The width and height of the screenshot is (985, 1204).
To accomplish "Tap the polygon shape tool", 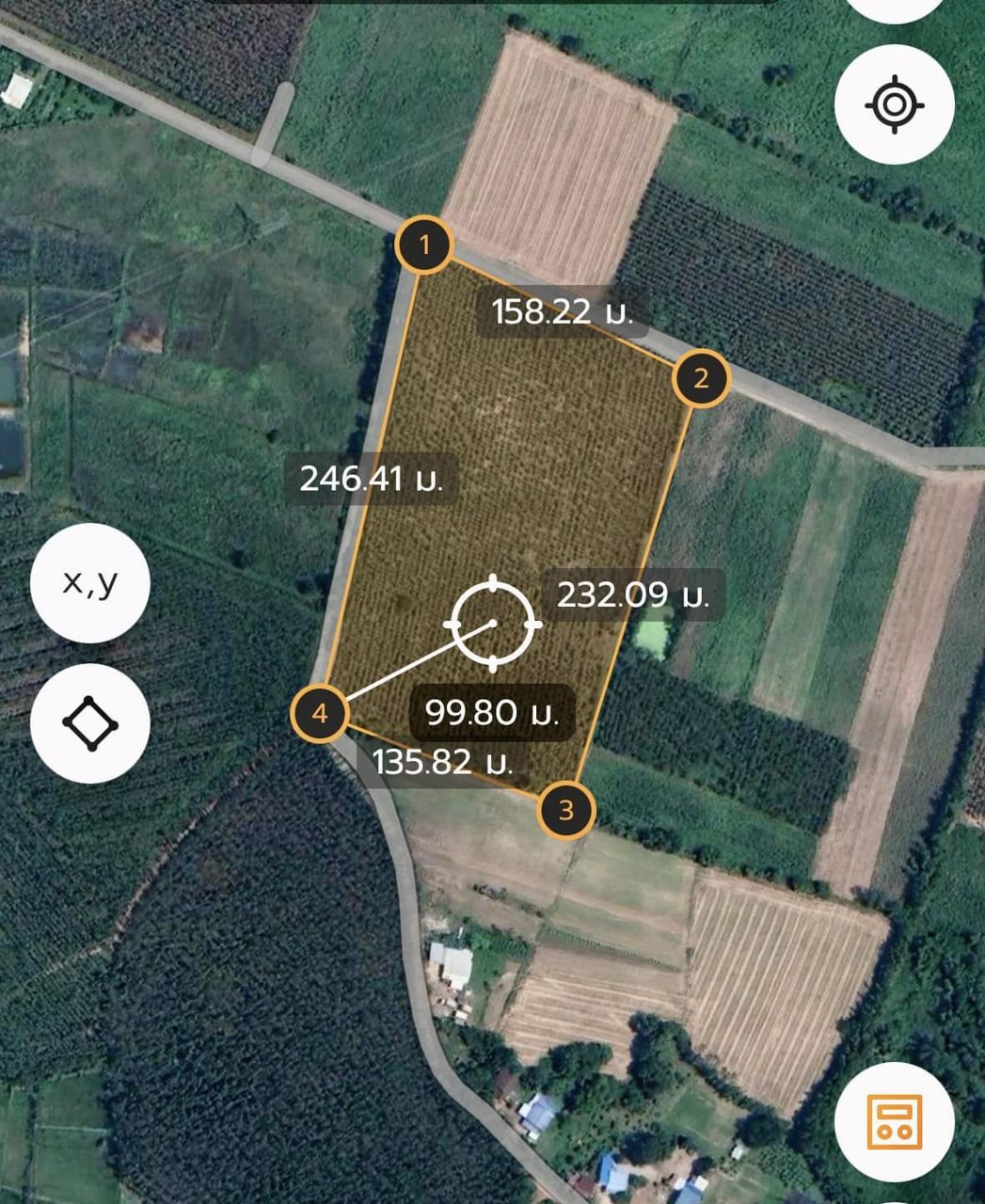I will 90,723.
